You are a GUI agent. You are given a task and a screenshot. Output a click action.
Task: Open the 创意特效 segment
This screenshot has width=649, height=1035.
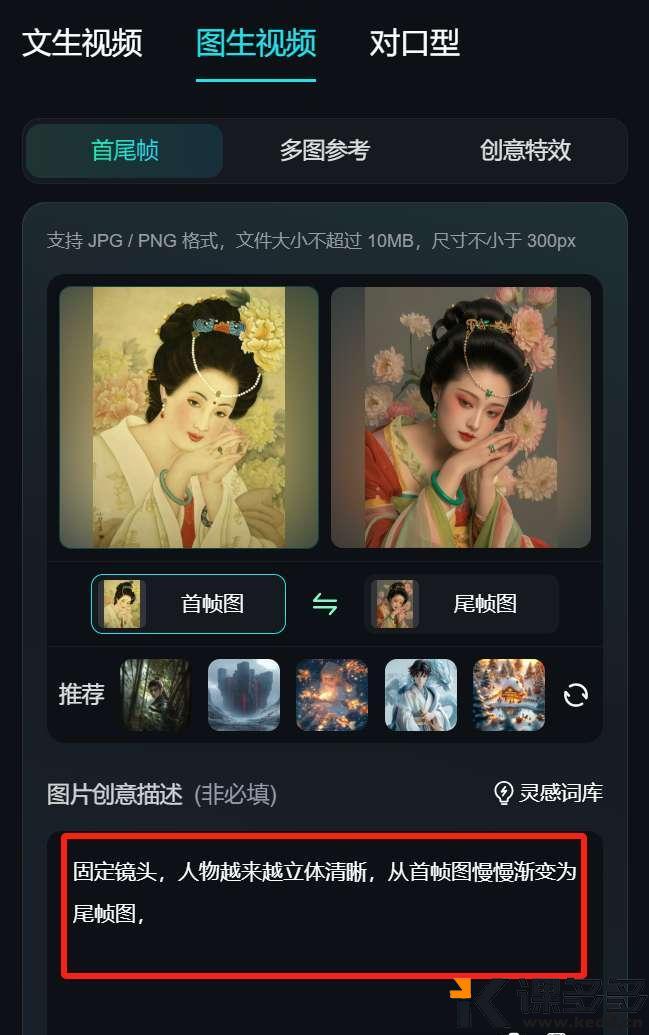point(525,151)
